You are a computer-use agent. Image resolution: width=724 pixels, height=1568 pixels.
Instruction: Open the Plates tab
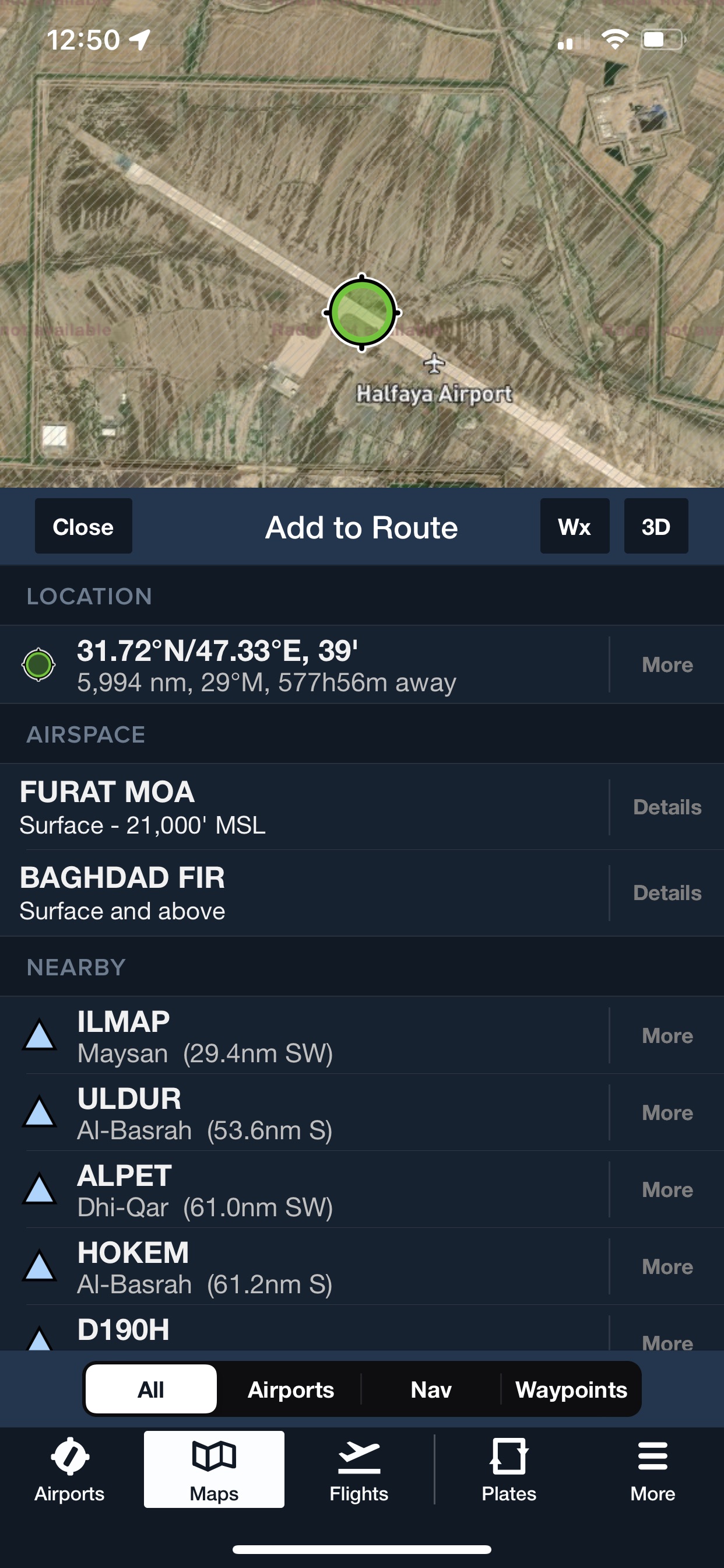[x=509, y=1469]
